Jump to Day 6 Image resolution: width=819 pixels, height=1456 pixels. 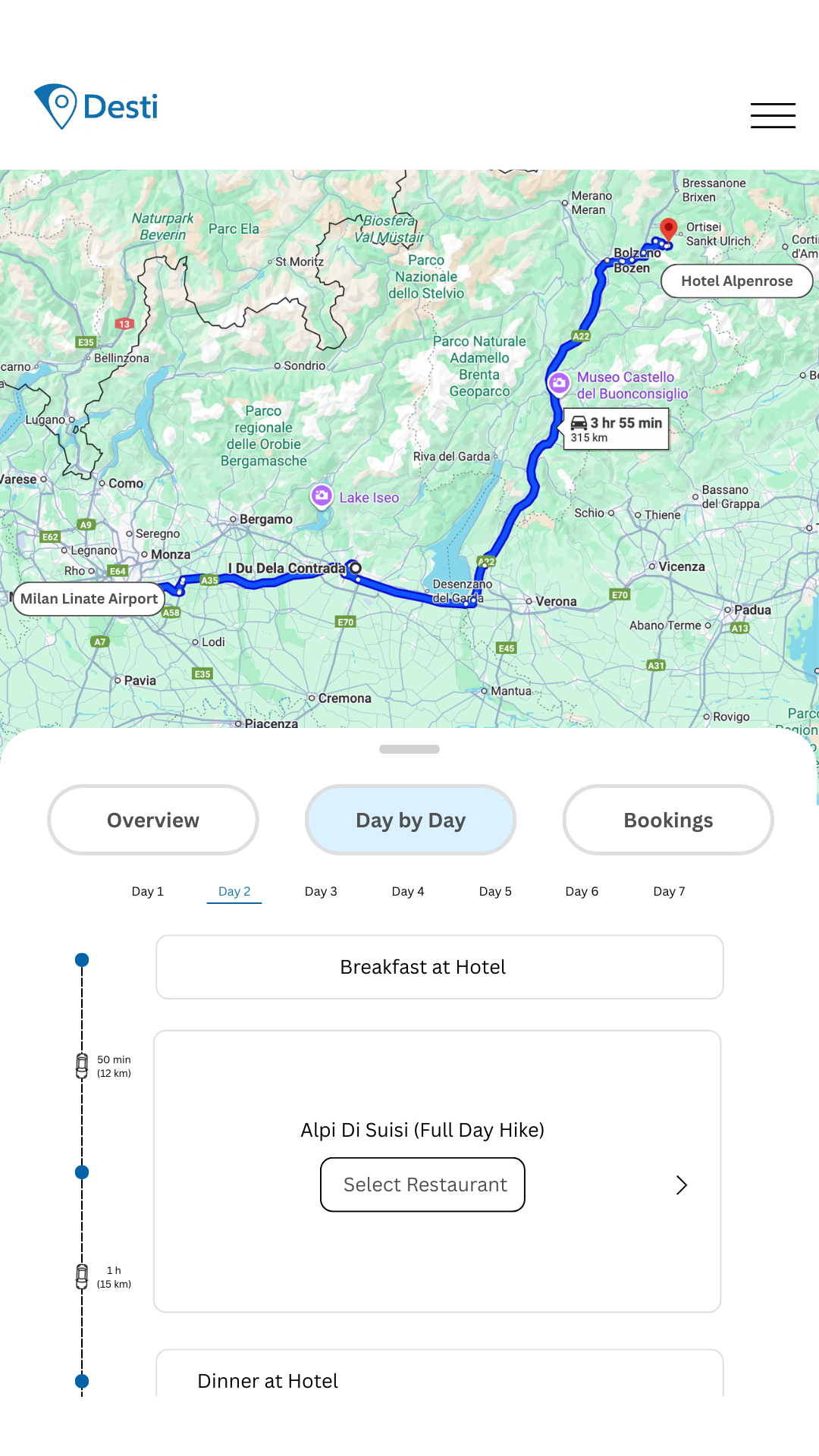pyautogui.click(x=582, y=891)
